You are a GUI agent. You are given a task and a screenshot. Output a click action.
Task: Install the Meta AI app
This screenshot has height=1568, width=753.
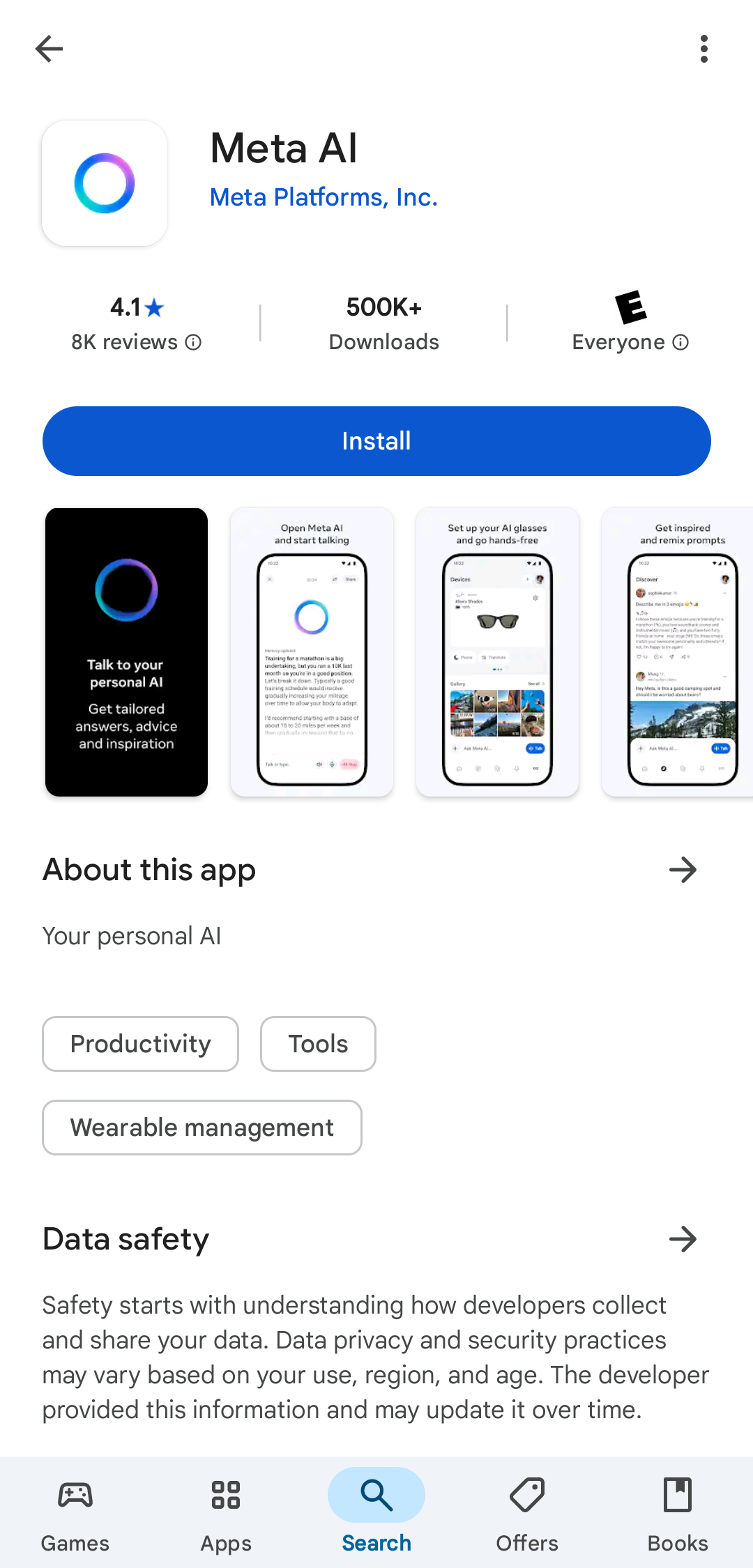coord(376,441)
